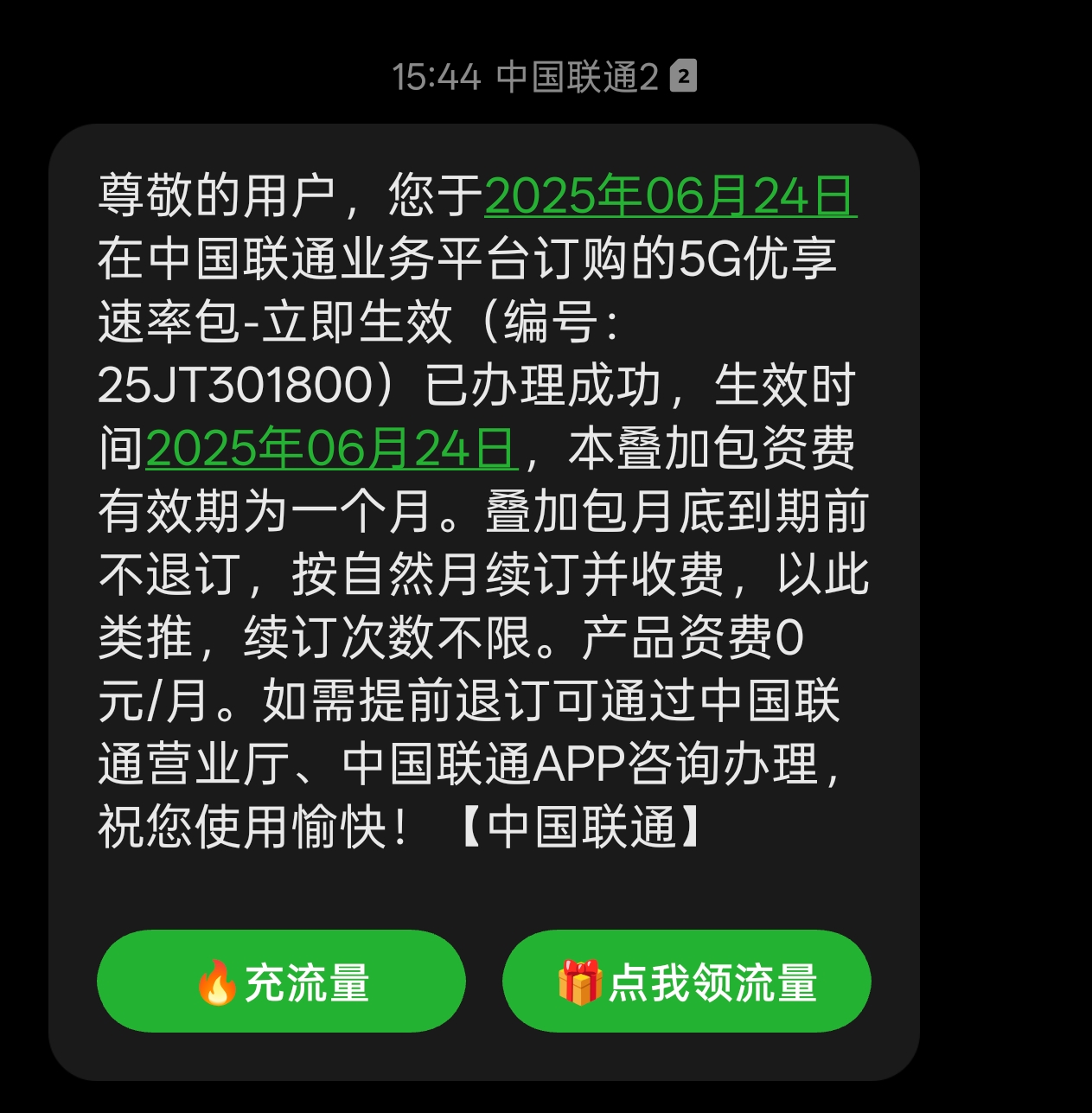Open the first 2025年06月24日 date link
Viewport: 1092px width, 1113px height.
tap(670, 196)
